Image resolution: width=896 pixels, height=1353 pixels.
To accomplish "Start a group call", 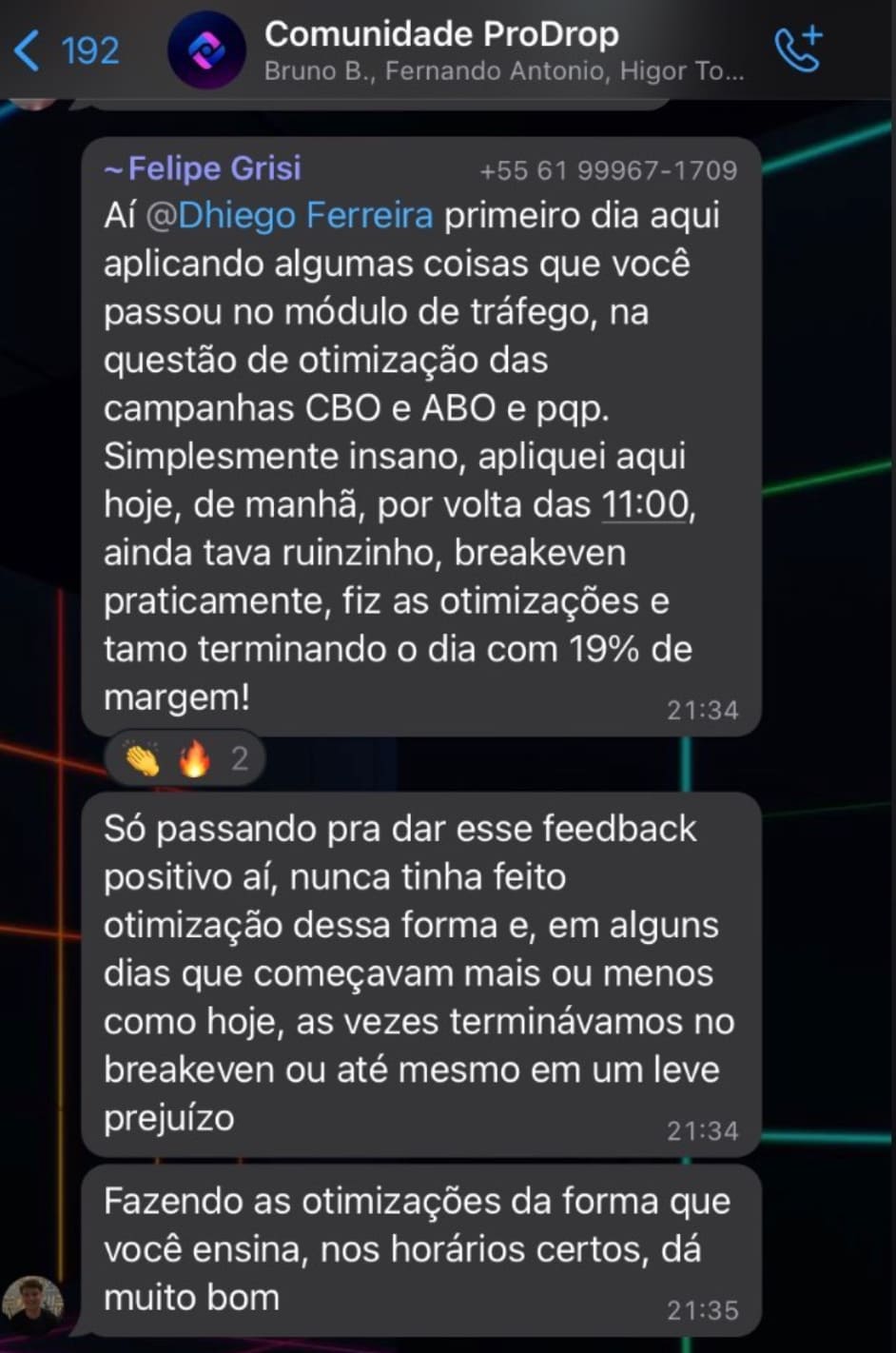I will [797, 49].
